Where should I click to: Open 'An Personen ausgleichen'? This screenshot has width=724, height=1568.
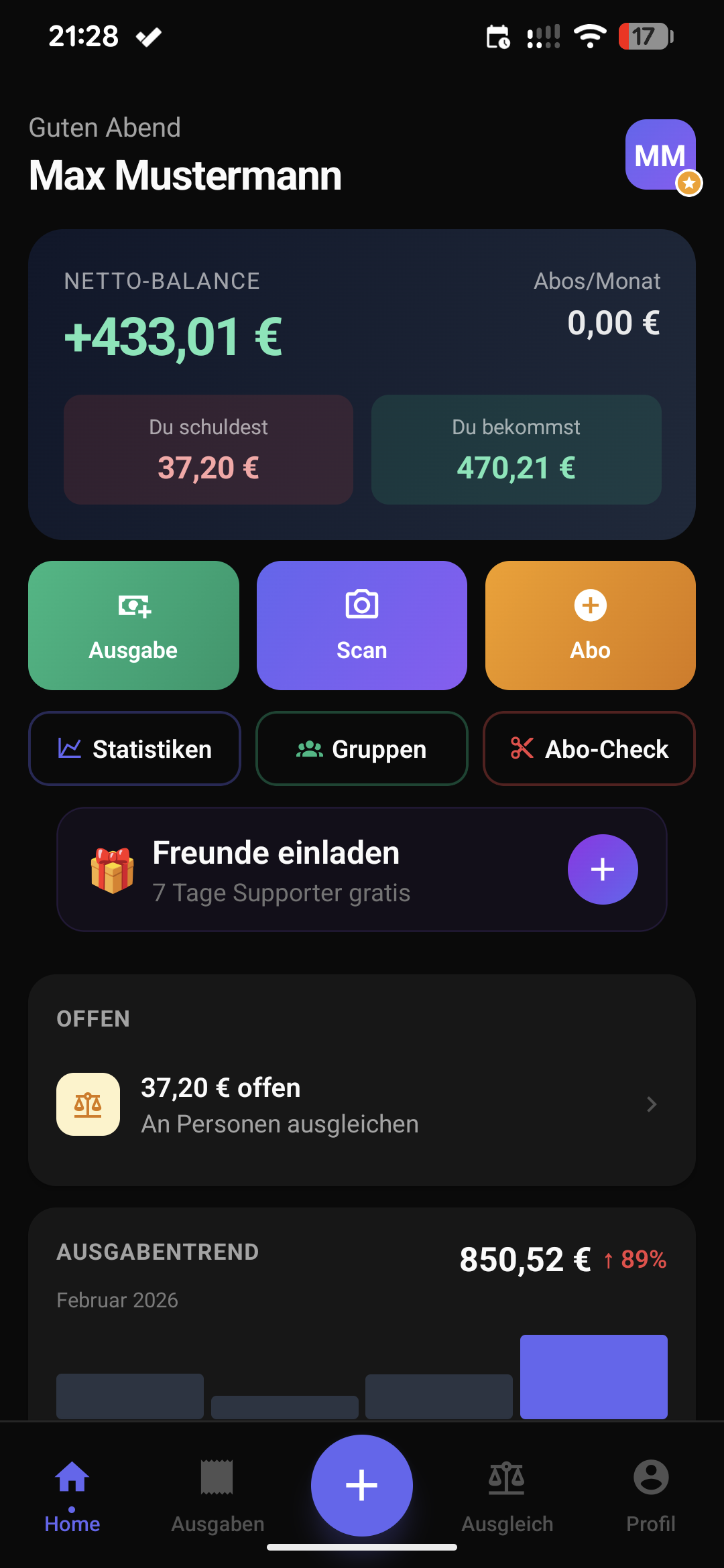tap(280, 1124)
